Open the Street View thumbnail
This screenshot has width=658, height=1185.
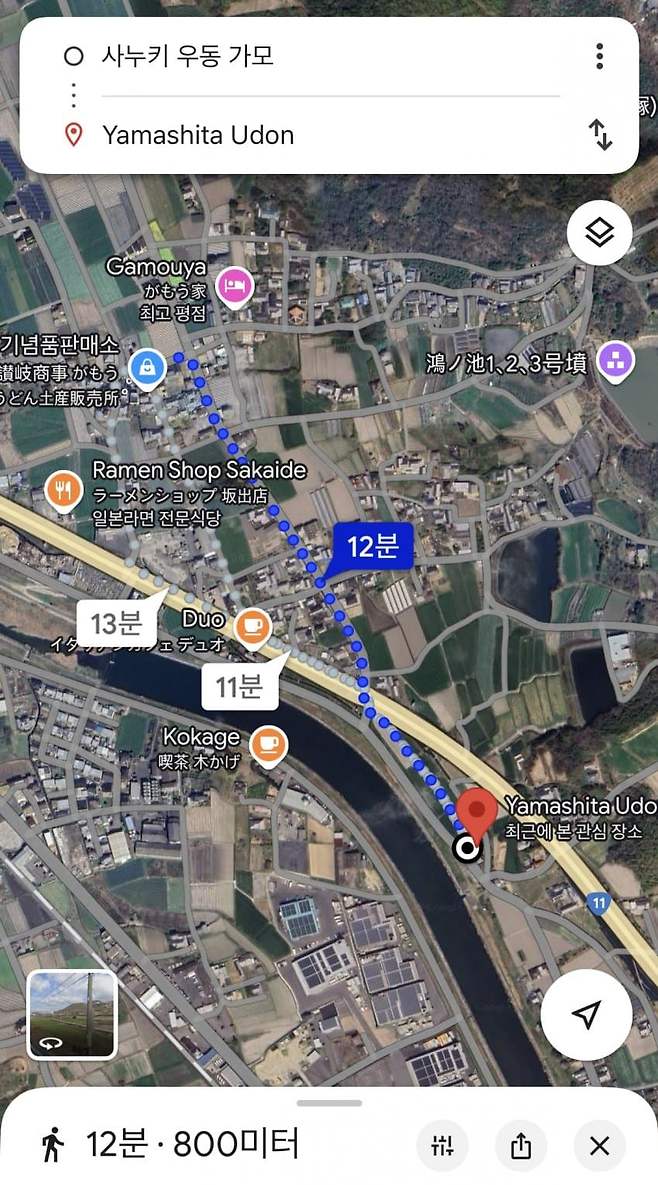point(72,1014)
